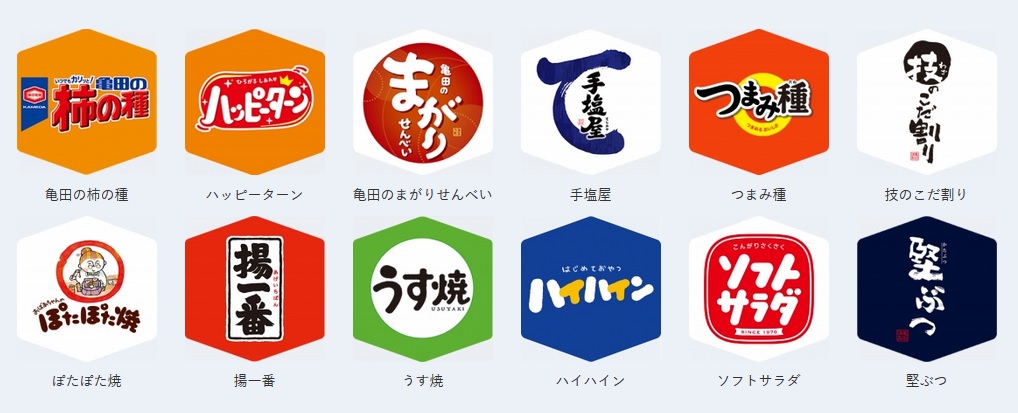Select the ハッピーターン brand tile
This screenshot has width=1018, height=413.
pyautogui.click(x=255, y=102)
